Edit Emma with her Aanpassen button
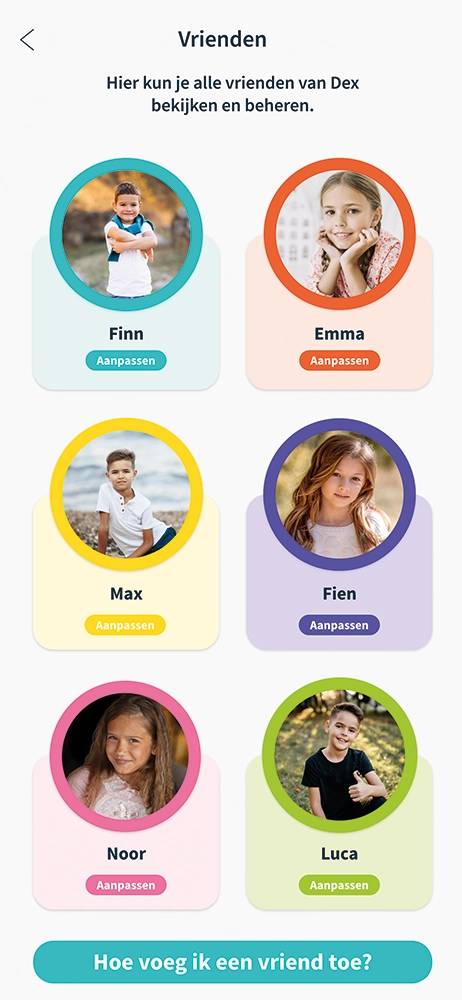Image resolution: width=462 pixels, height=1000 pixels. coord(339,360)
